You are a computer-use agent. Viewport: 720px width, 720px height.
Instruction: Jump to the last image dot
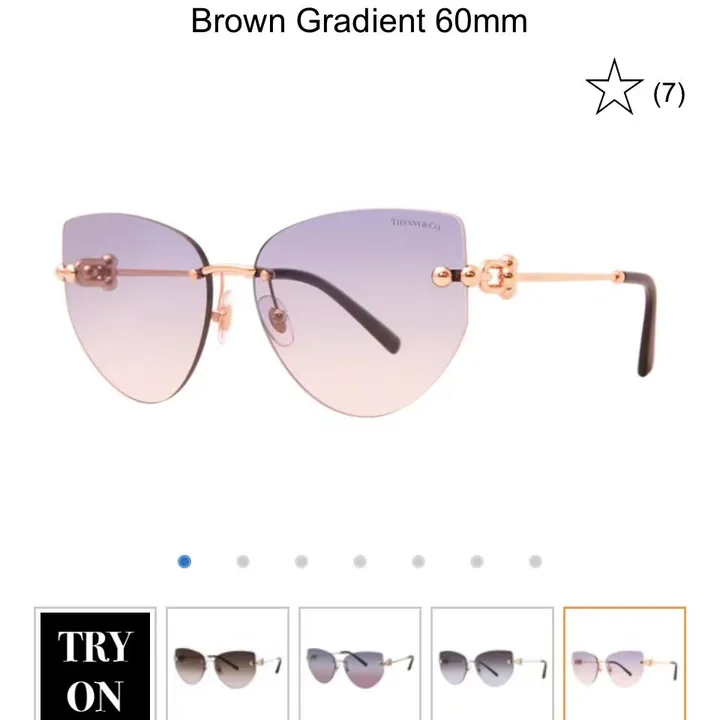tap(536, 562)
